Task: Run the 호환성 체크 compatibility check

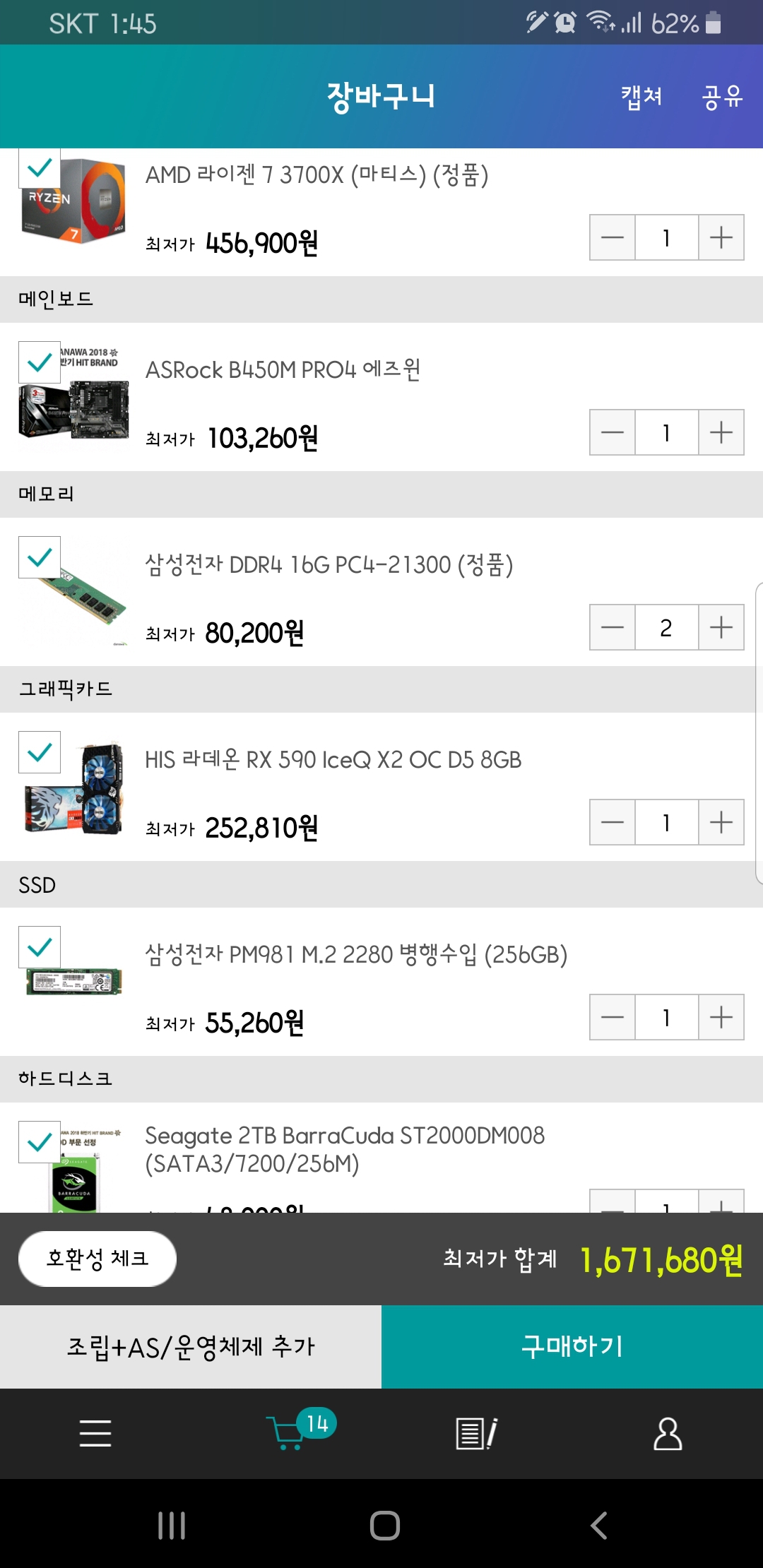Action: tap(97, 1259)
